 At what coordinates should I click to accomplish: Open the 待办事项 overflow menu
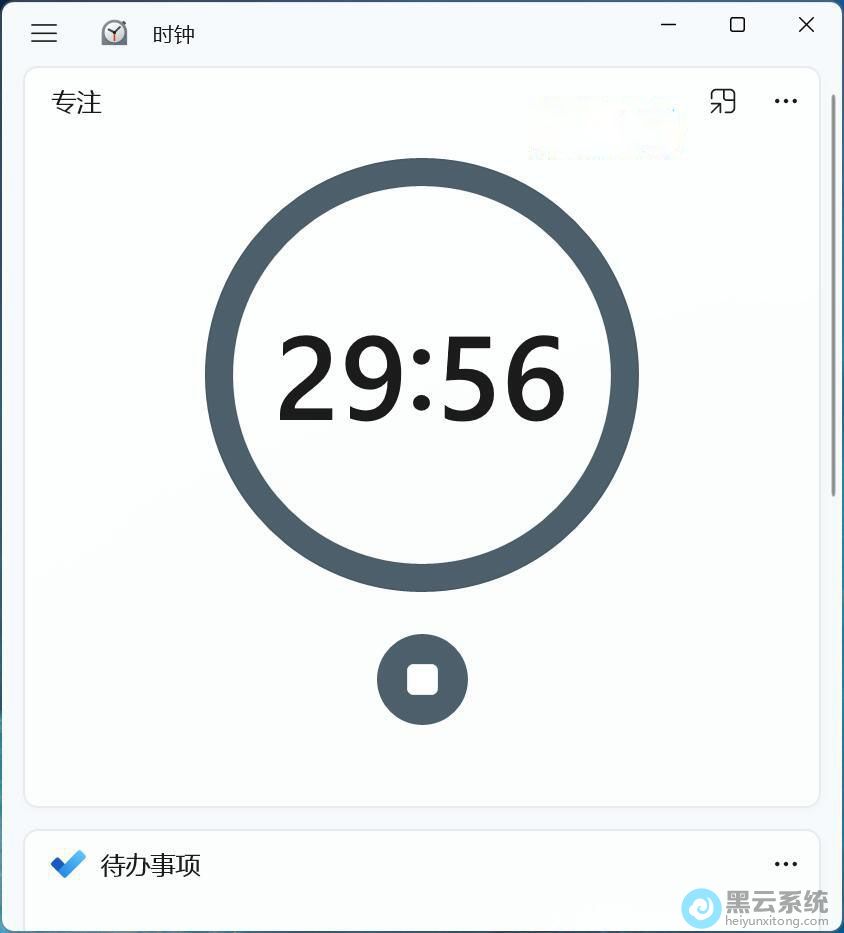pos(786,864)
